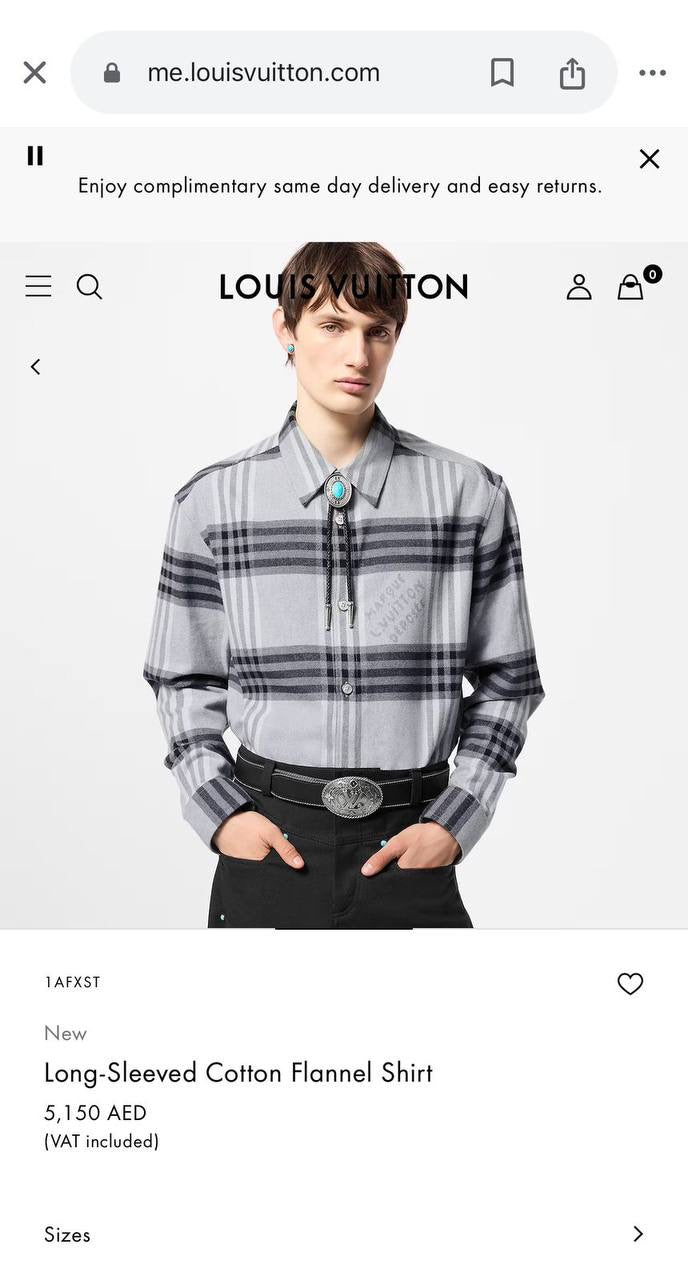This screenshot has width=688, height=1280.
Task: Open the shopping bag
Action: (x=631, y=287)
